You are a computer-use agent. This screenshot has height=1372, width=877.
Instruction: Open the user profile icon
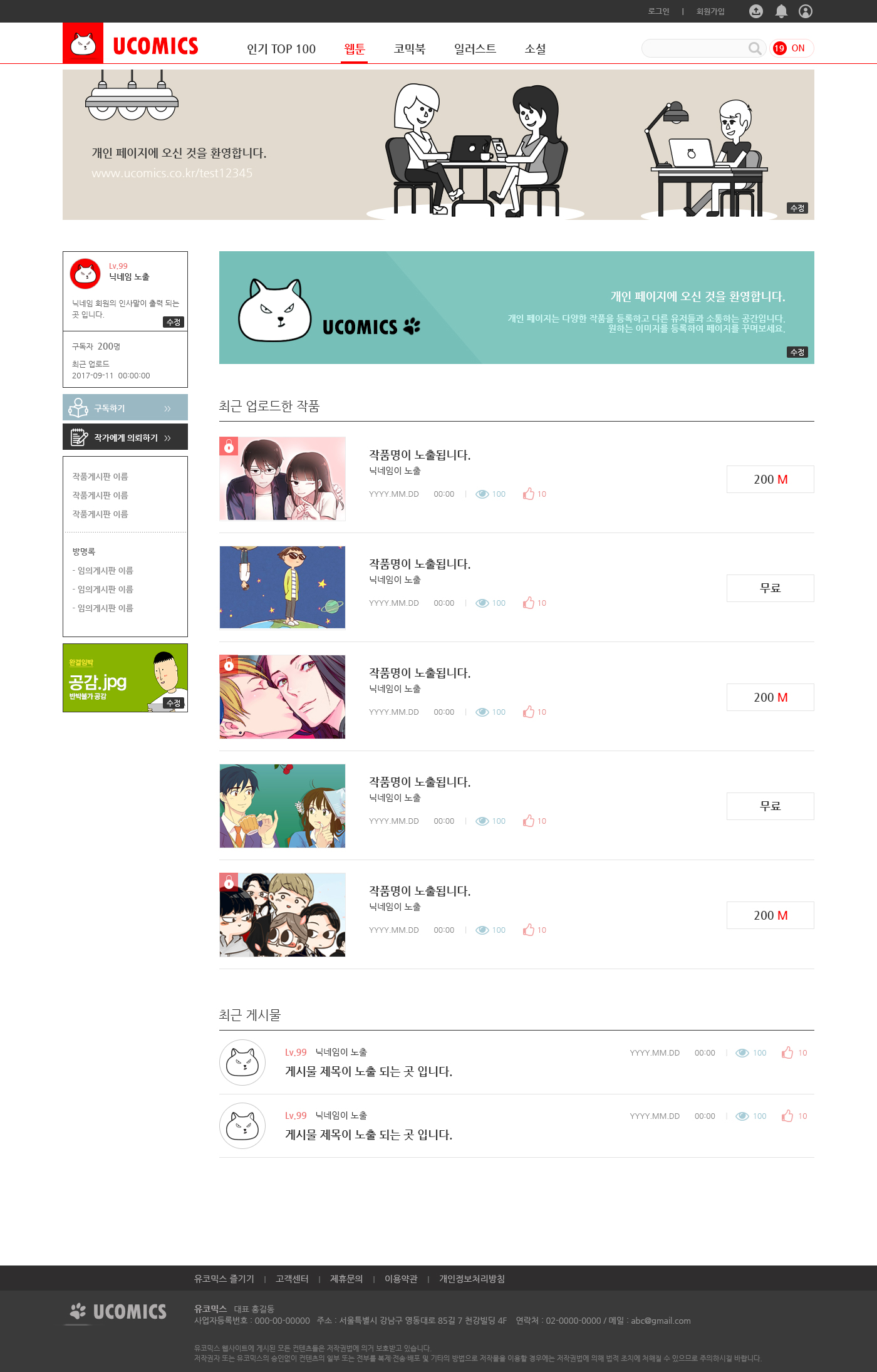(806, 11)
